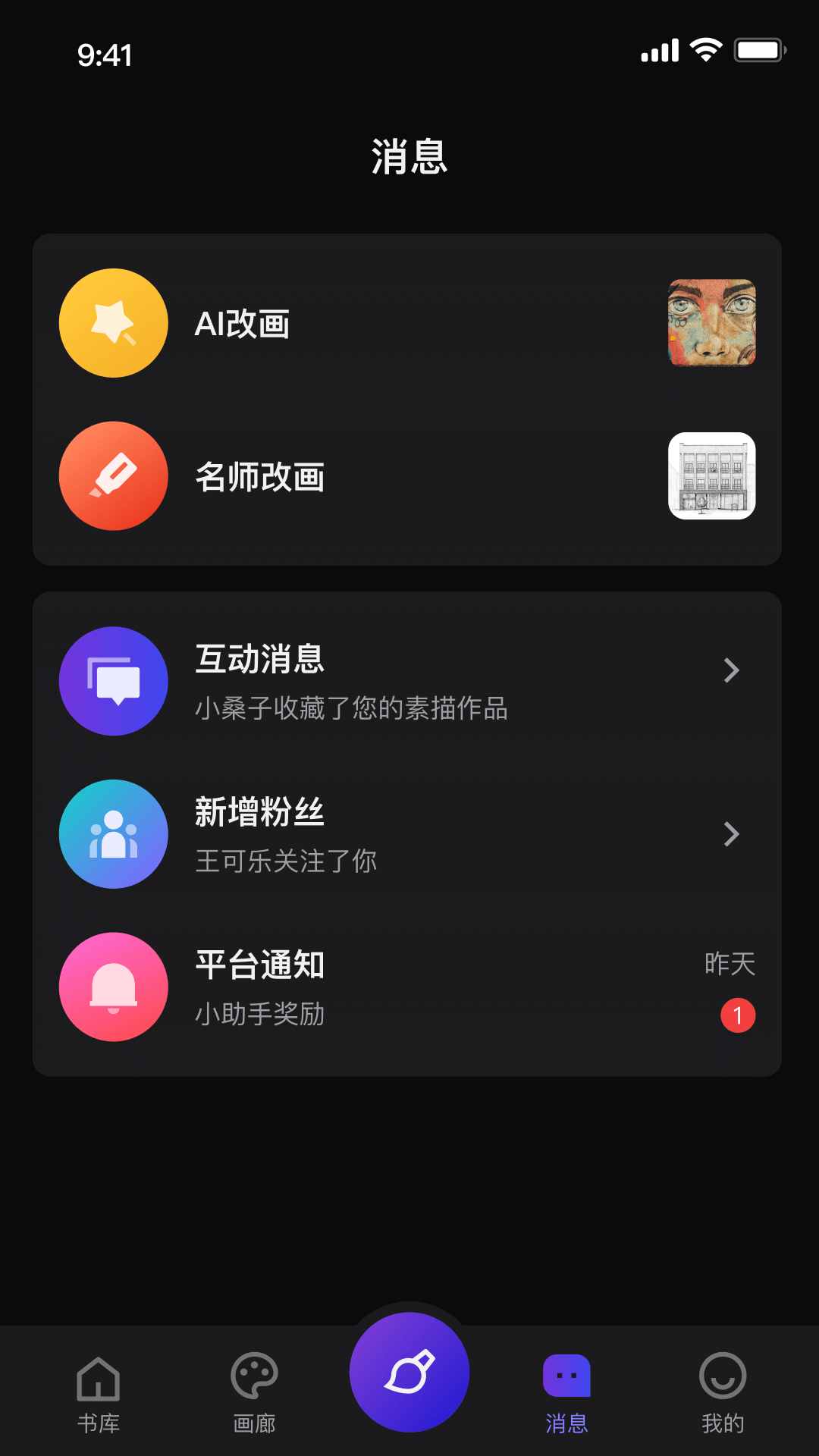This screenshot has width=819, height=1456.
Task: Open the 平台通知 bell icon
Action: pyautogui.click(x=113, y=987)
